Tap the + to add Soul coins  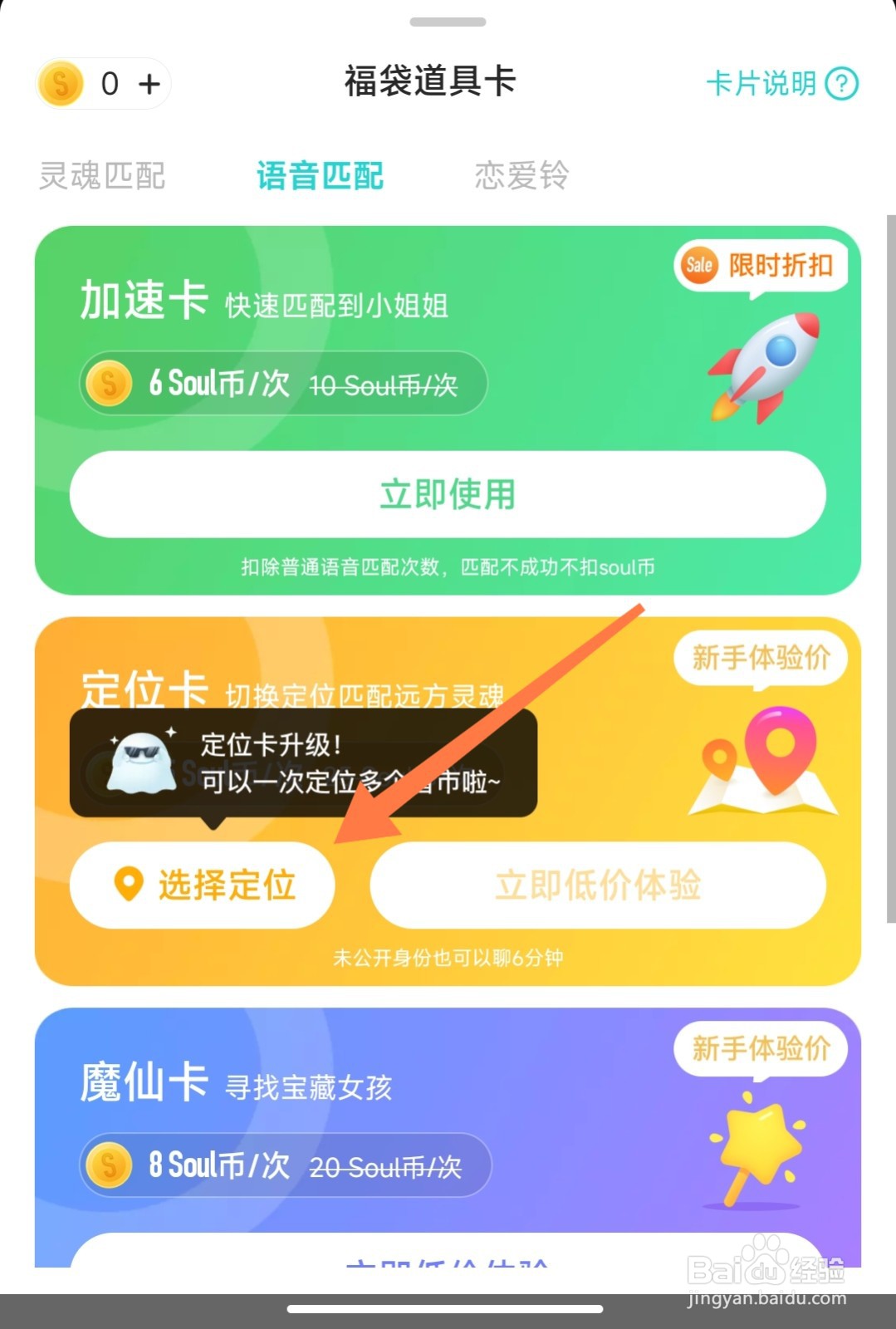(149, 84)
